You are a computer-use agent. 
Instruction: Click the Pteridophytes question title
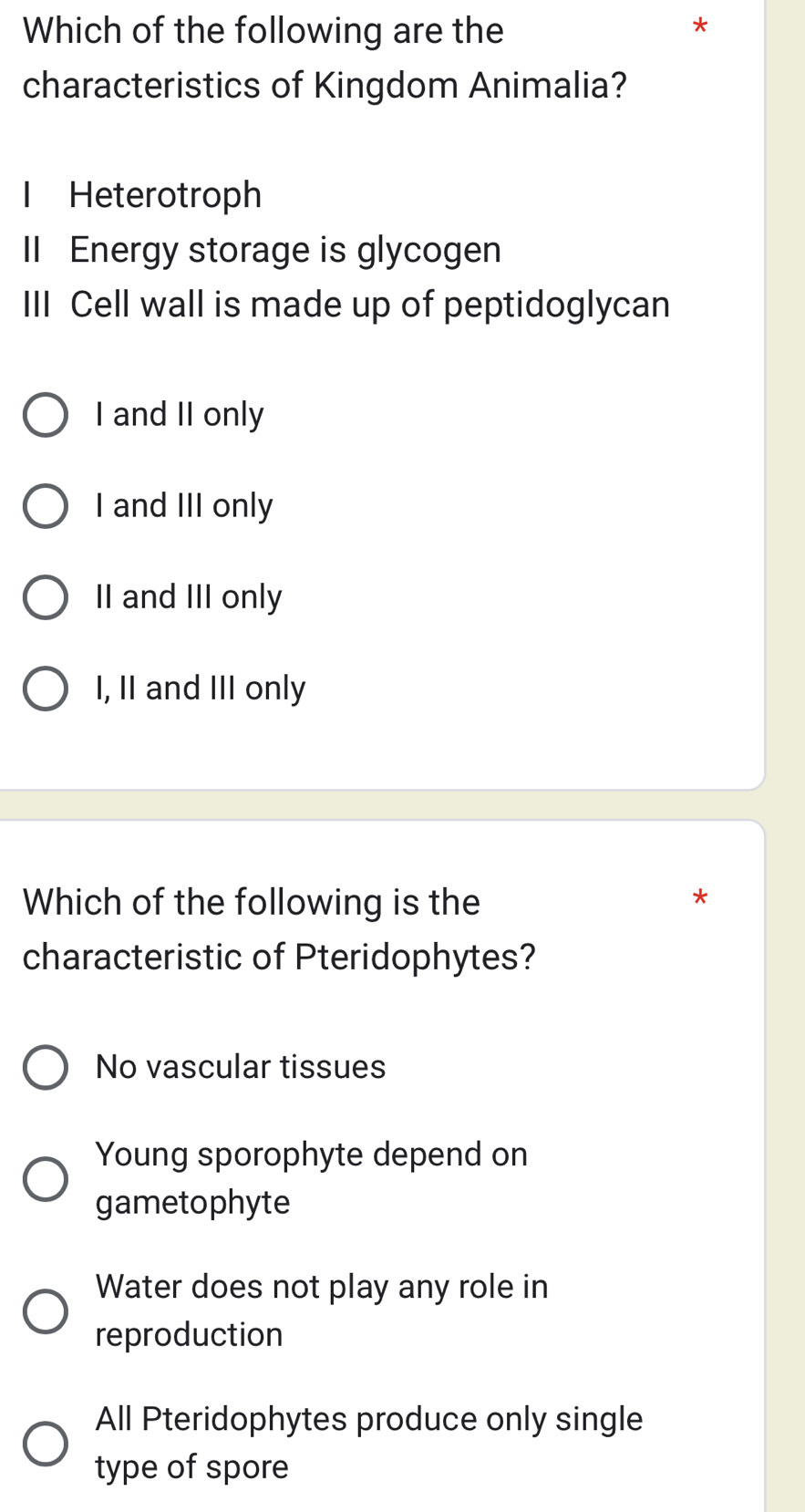280,929
